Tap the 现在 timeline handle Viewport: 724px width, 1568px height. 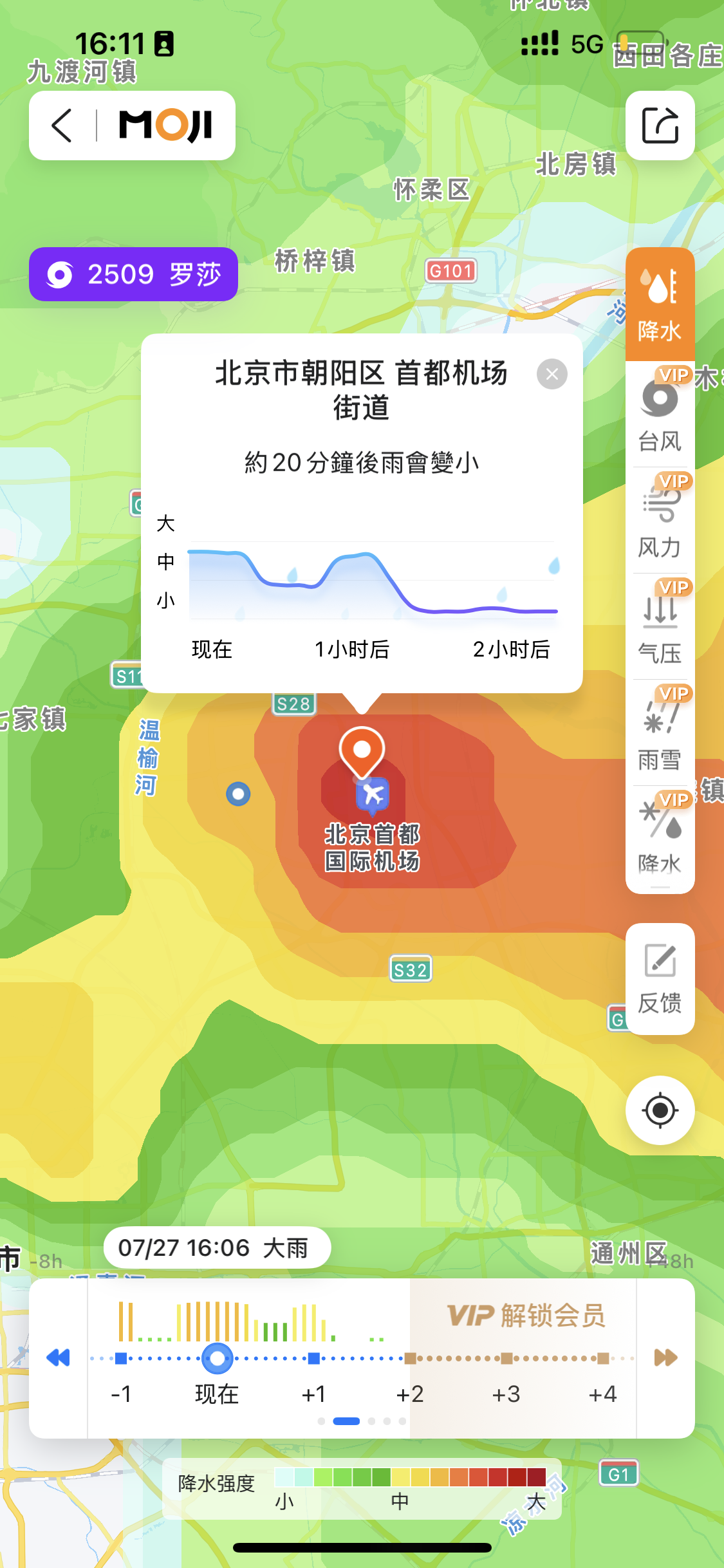pyautogui.click(x=218, y=1358)
